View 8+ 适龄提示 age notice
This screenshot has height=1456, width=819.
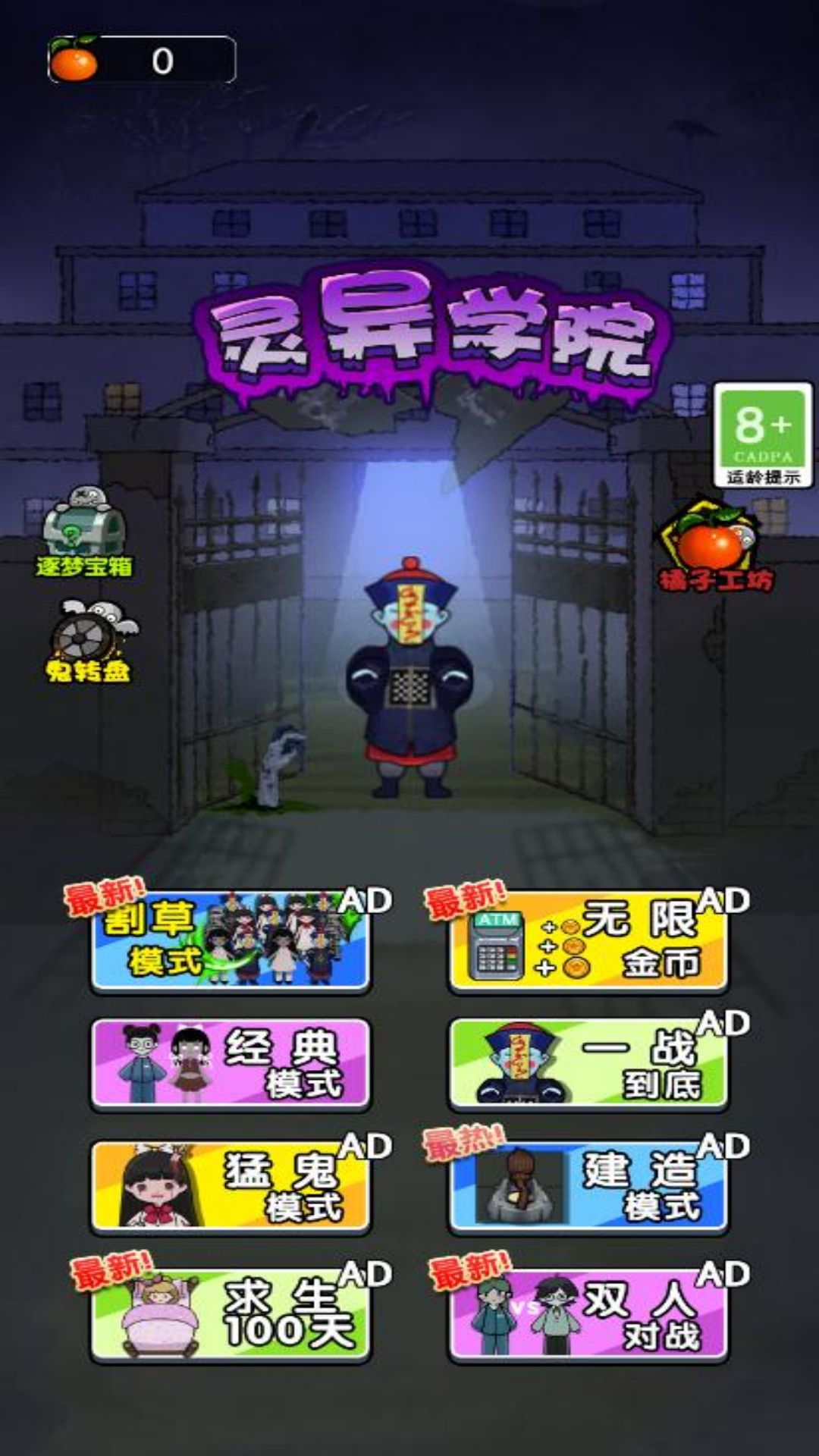[x=762, y=435]
